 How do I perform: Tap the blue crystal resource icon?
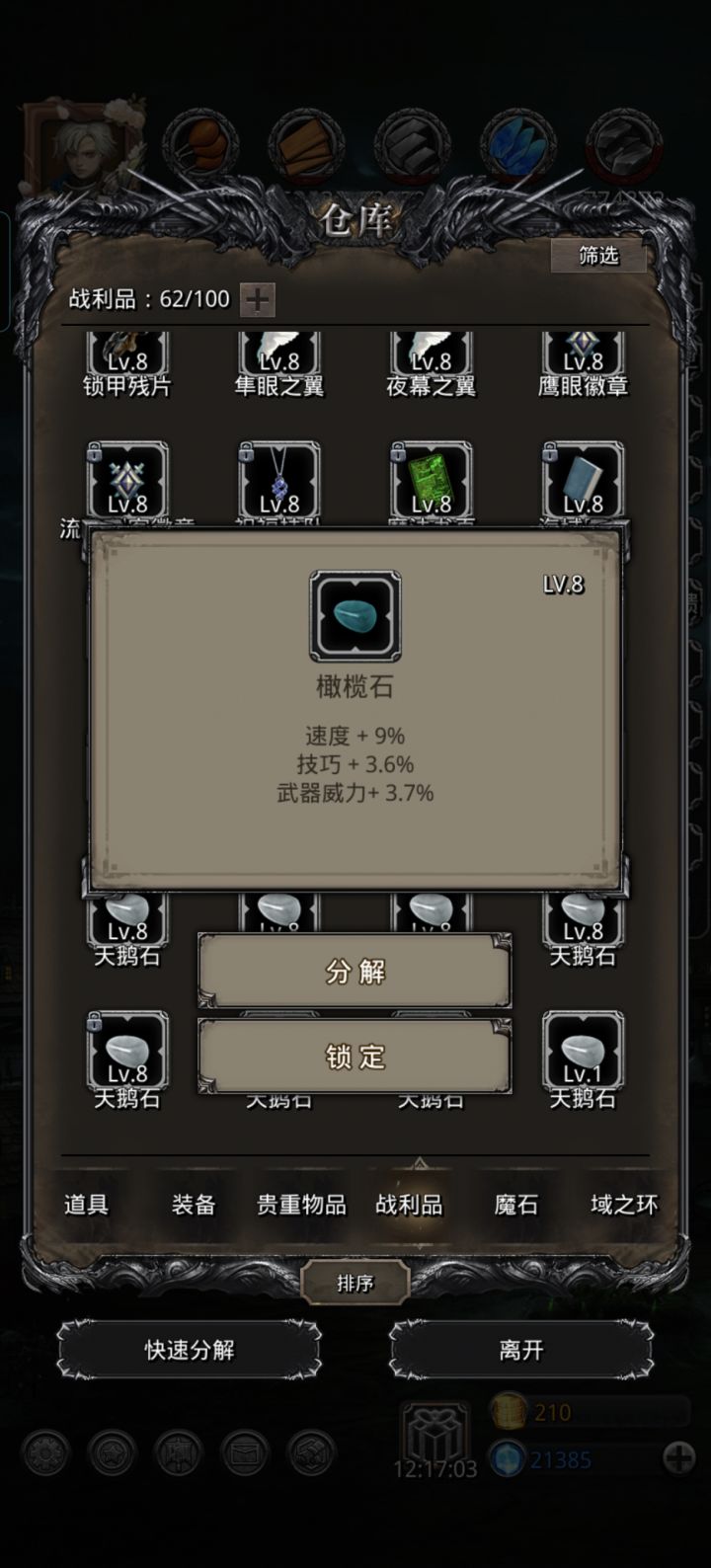[x=514, y=144]
